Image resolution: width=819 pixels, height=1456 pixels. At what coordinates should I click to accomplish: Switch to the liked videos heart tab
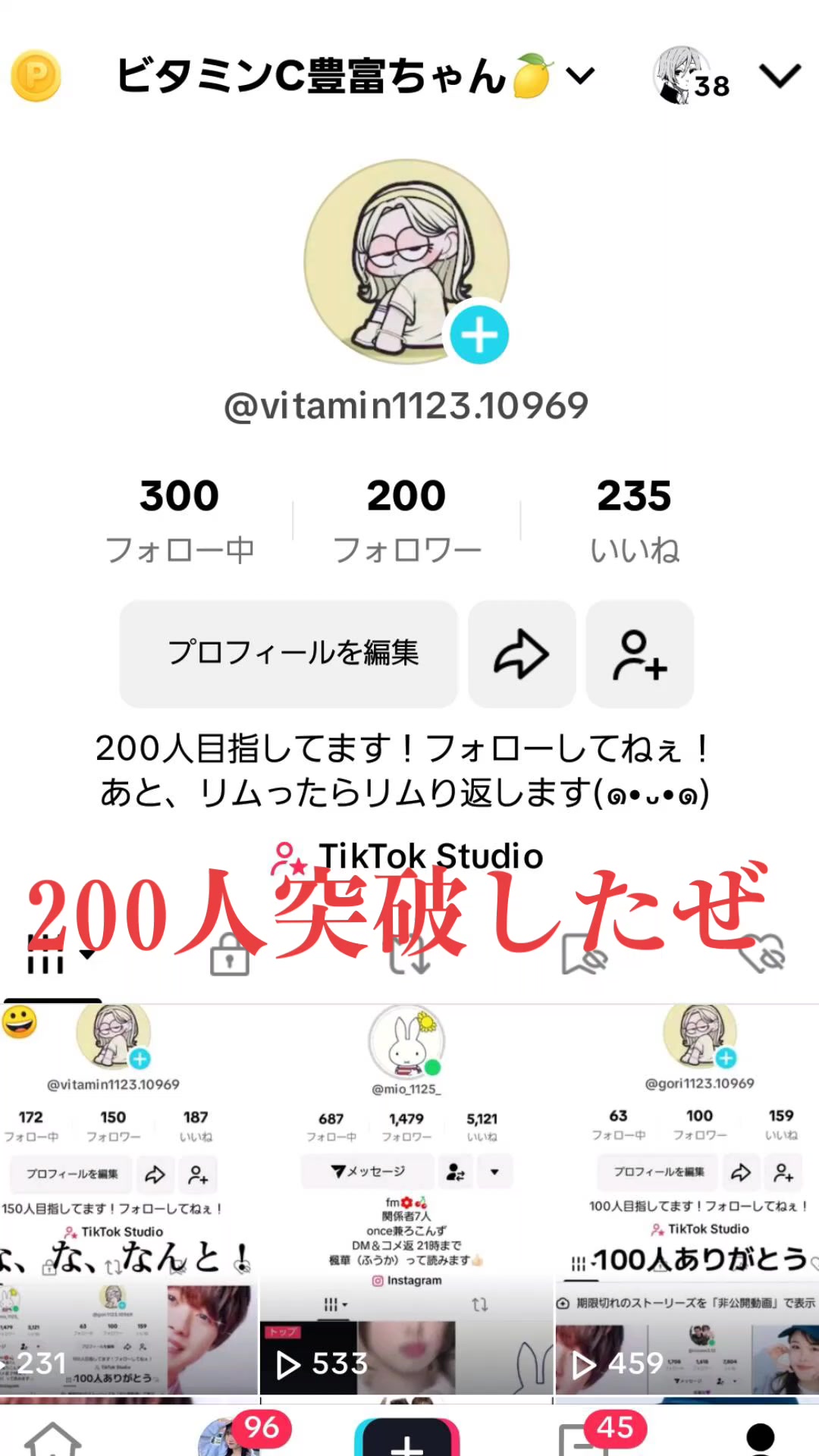click(x=762, y=954)
